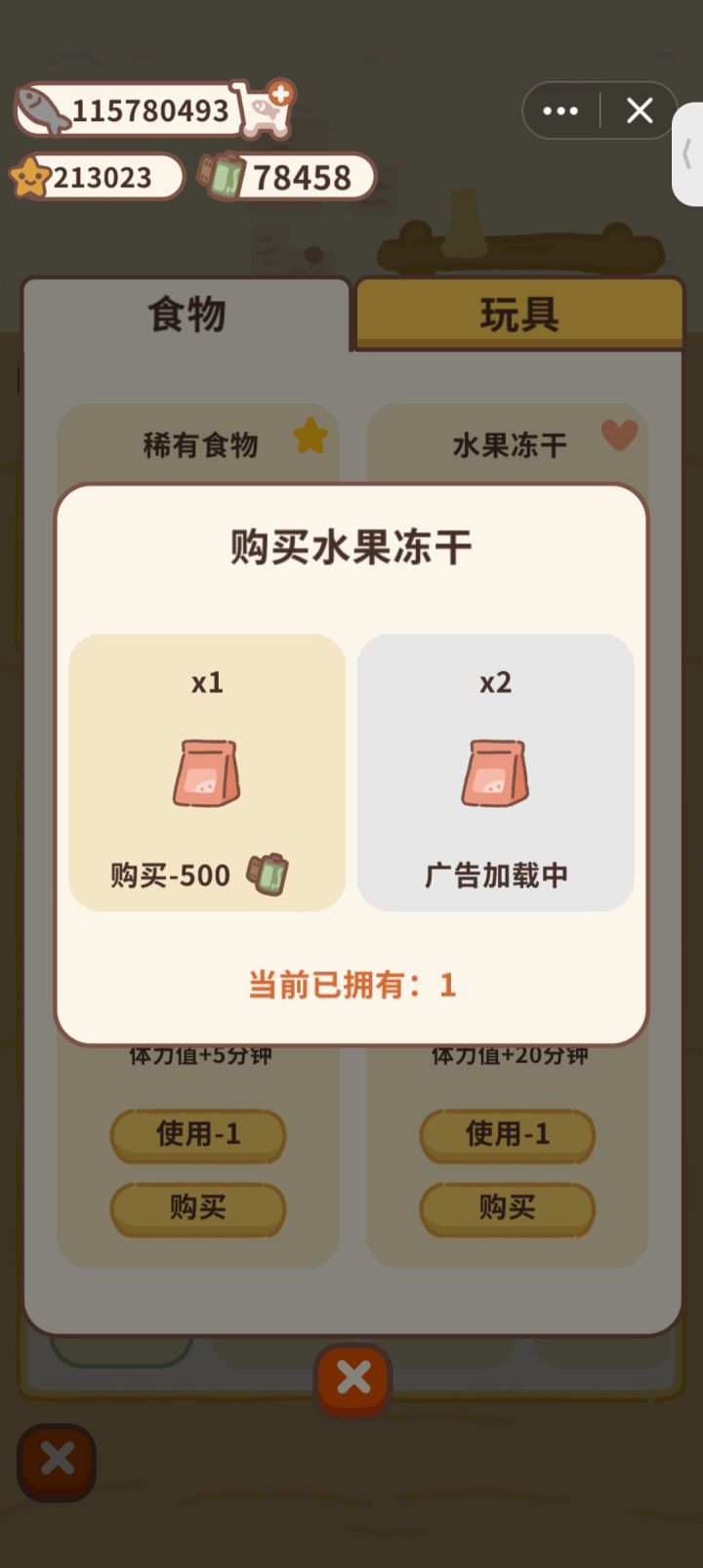703x1568 pixels.
Task: Click the food bag icon in the x2 option
Action: [x=495, y=772]
